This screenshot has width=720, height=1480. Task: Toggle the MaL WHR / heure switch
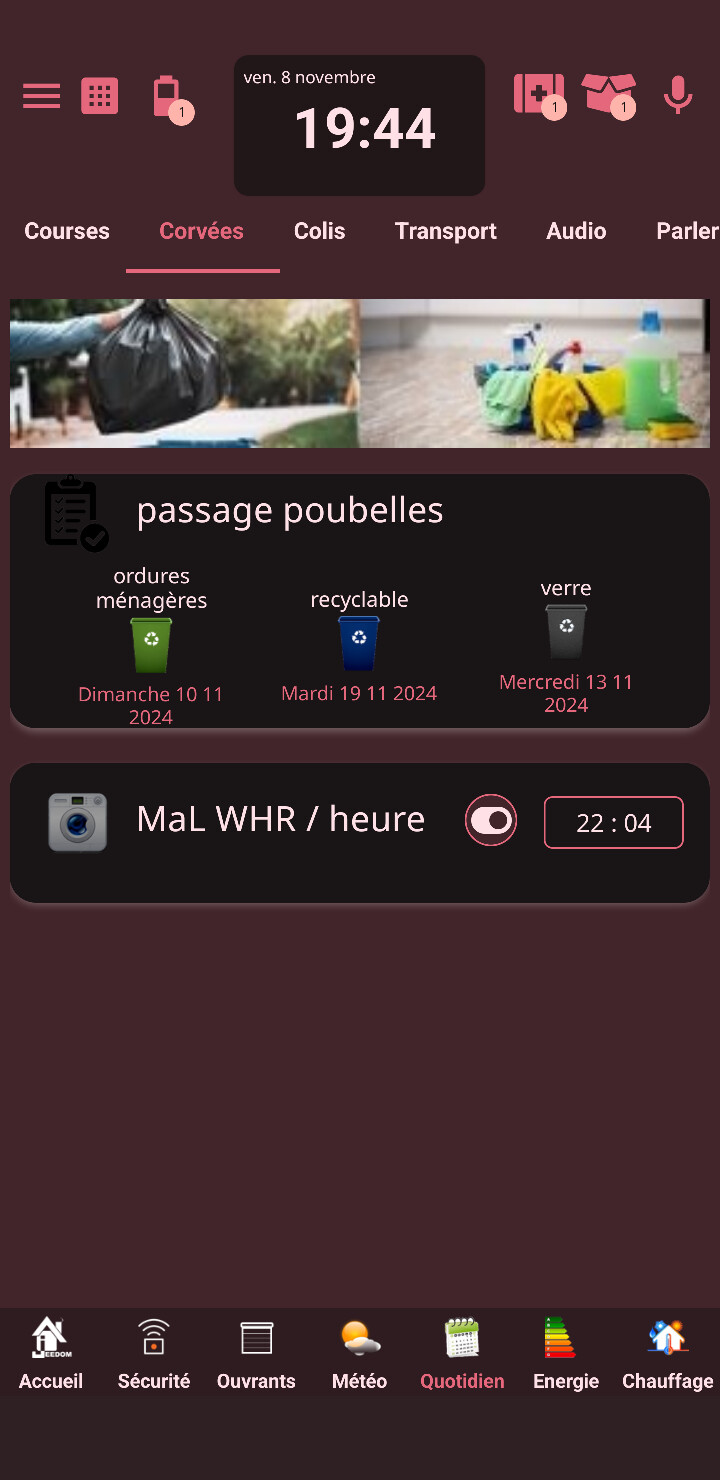tap(491, 821)
